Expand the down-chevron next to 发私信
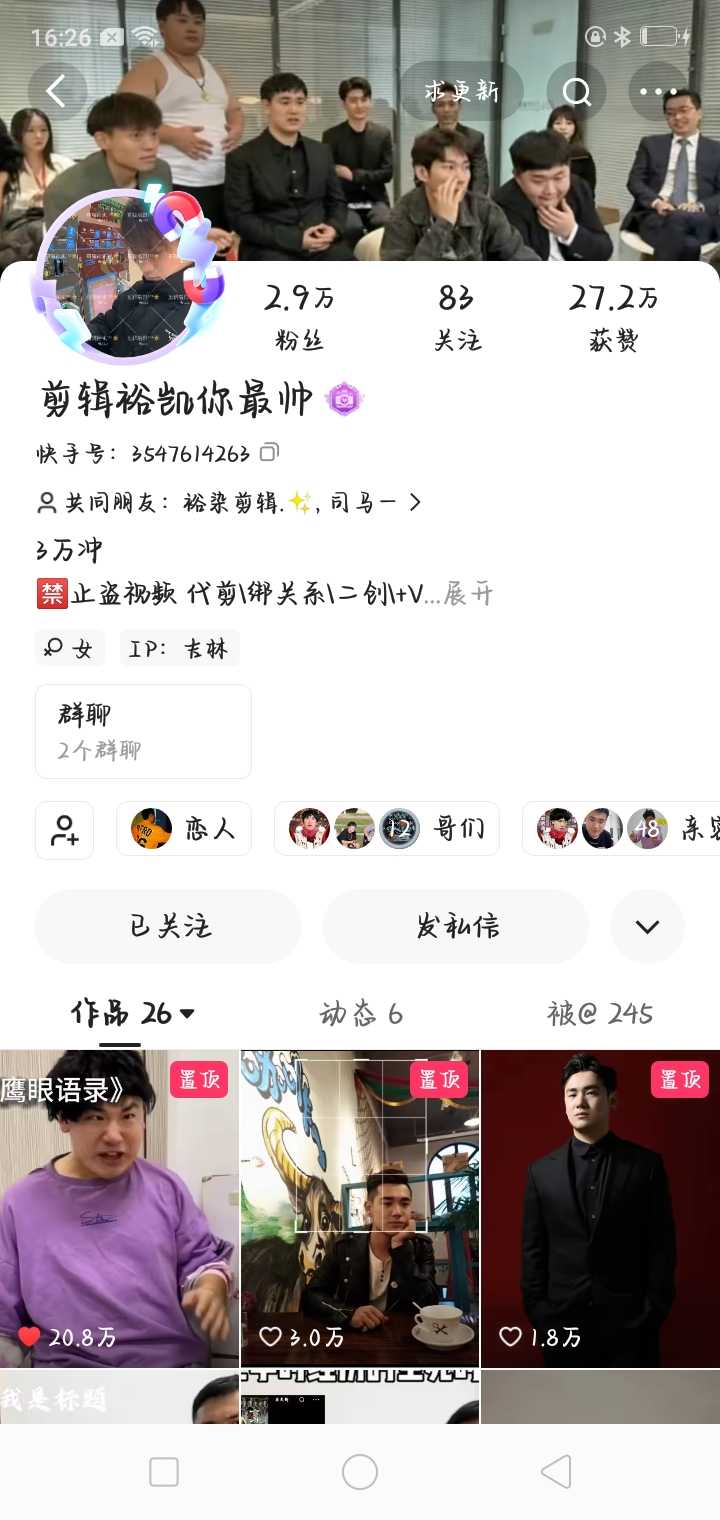Viewport: 720px width, 1520px height. (x=647, y=926)
